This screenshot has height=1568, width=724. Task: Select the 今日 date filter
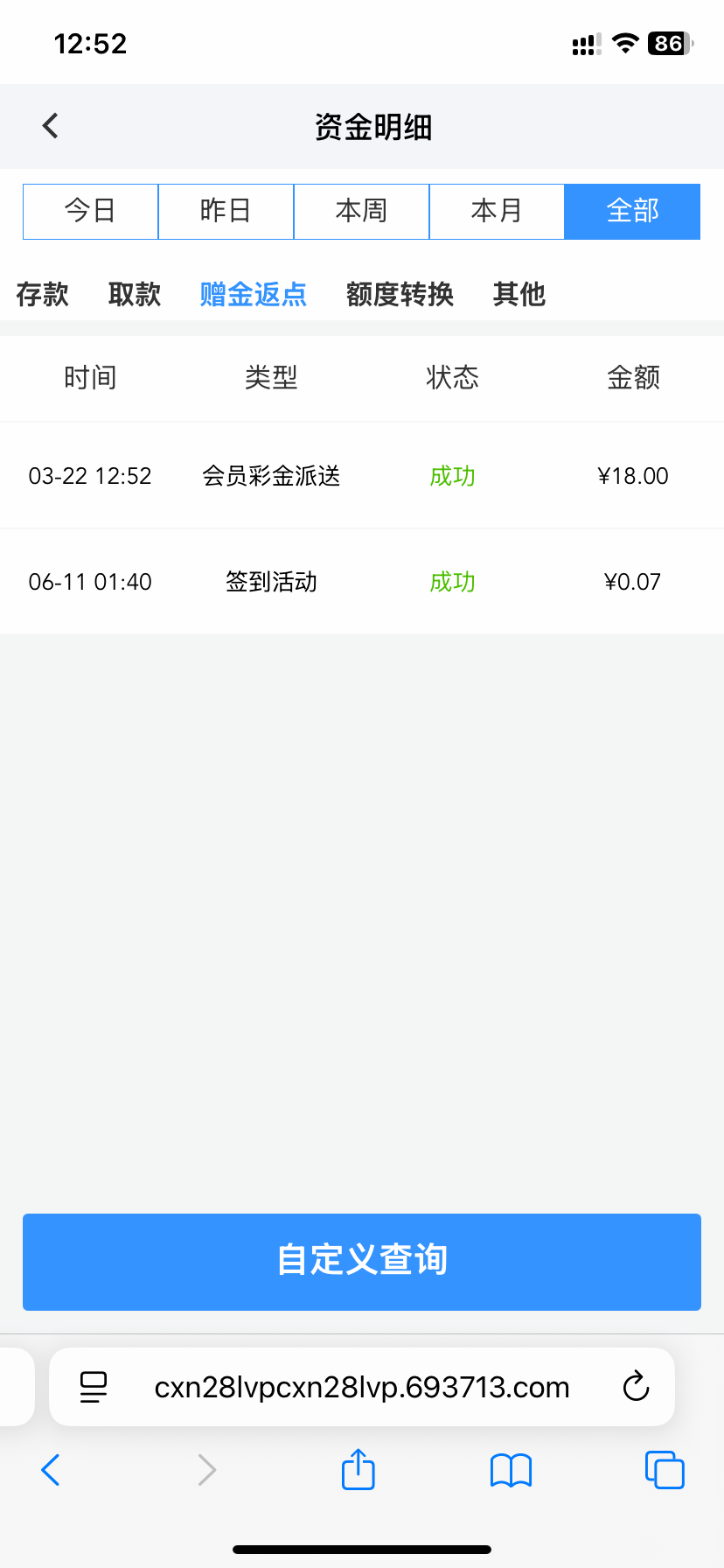pyautogui.click(x=90, y=211)
